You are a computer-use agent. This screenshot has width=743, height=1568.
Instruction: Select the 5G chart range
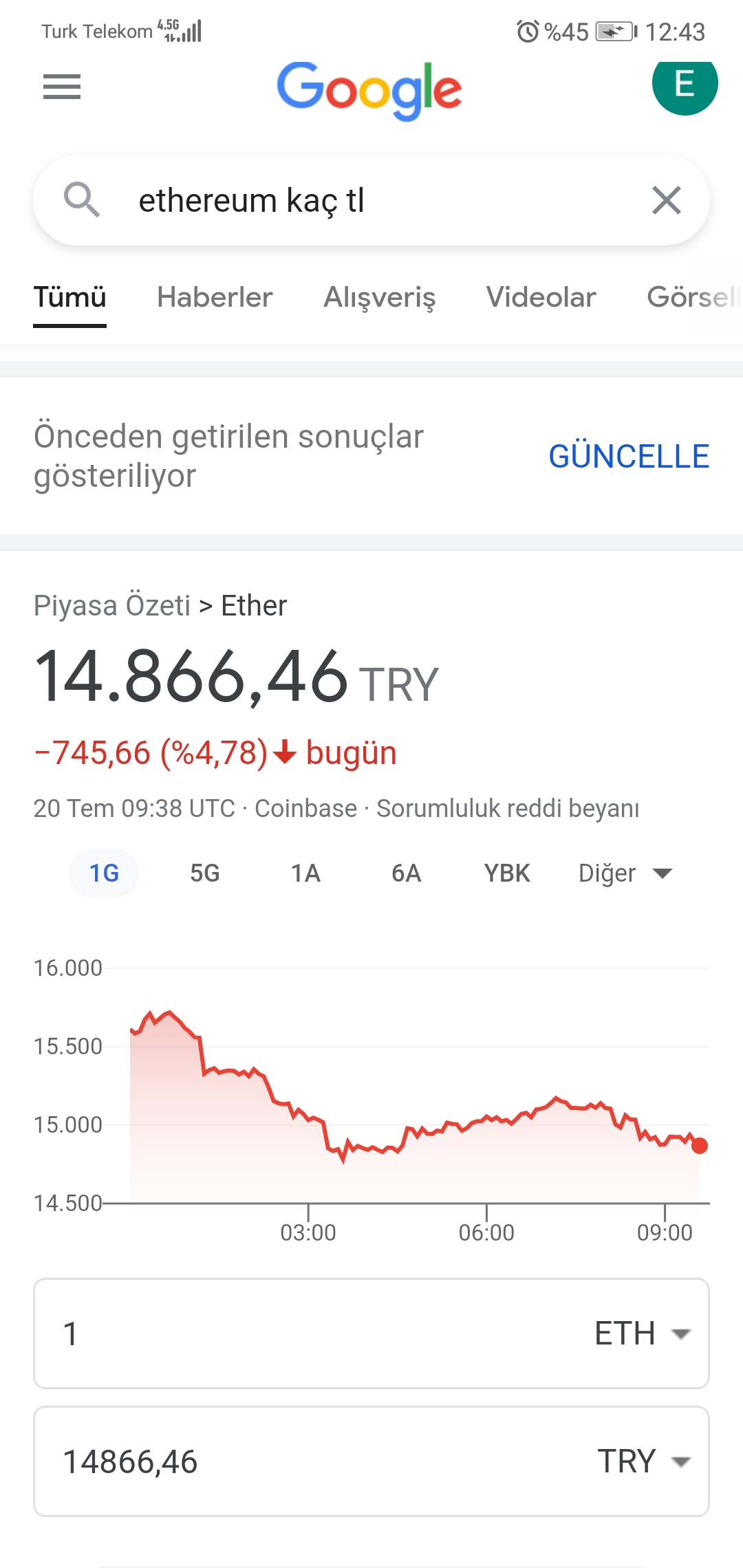pyautogui.click(x=204, y=873)
